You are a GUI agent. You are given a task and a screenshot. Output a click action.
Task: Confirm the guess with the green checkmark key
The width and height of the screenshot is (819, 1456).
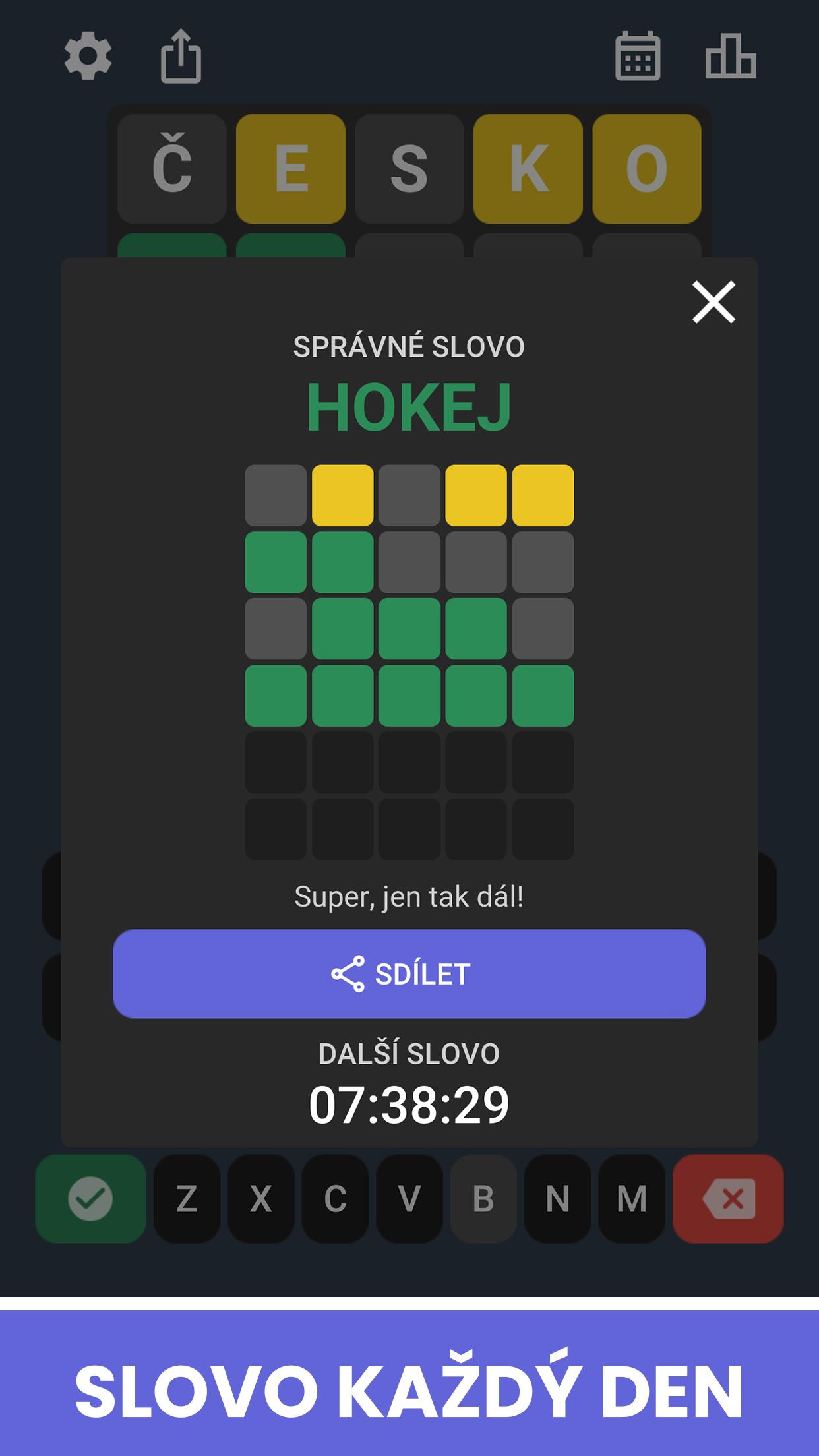pyautogui.click(x=90, y=1198)
